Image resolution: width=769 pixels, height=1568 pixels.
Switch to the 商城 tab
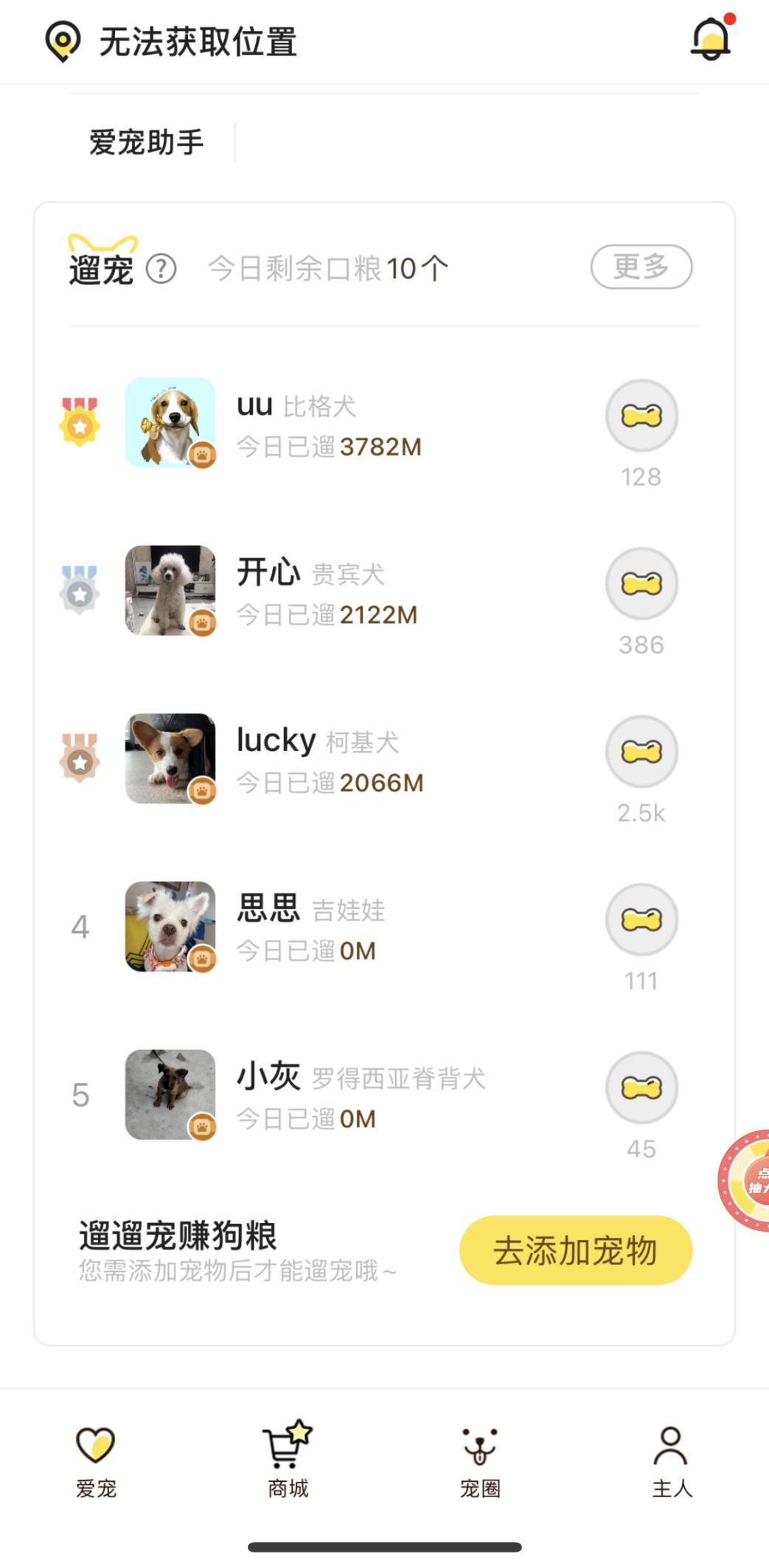pos(288,1461)
